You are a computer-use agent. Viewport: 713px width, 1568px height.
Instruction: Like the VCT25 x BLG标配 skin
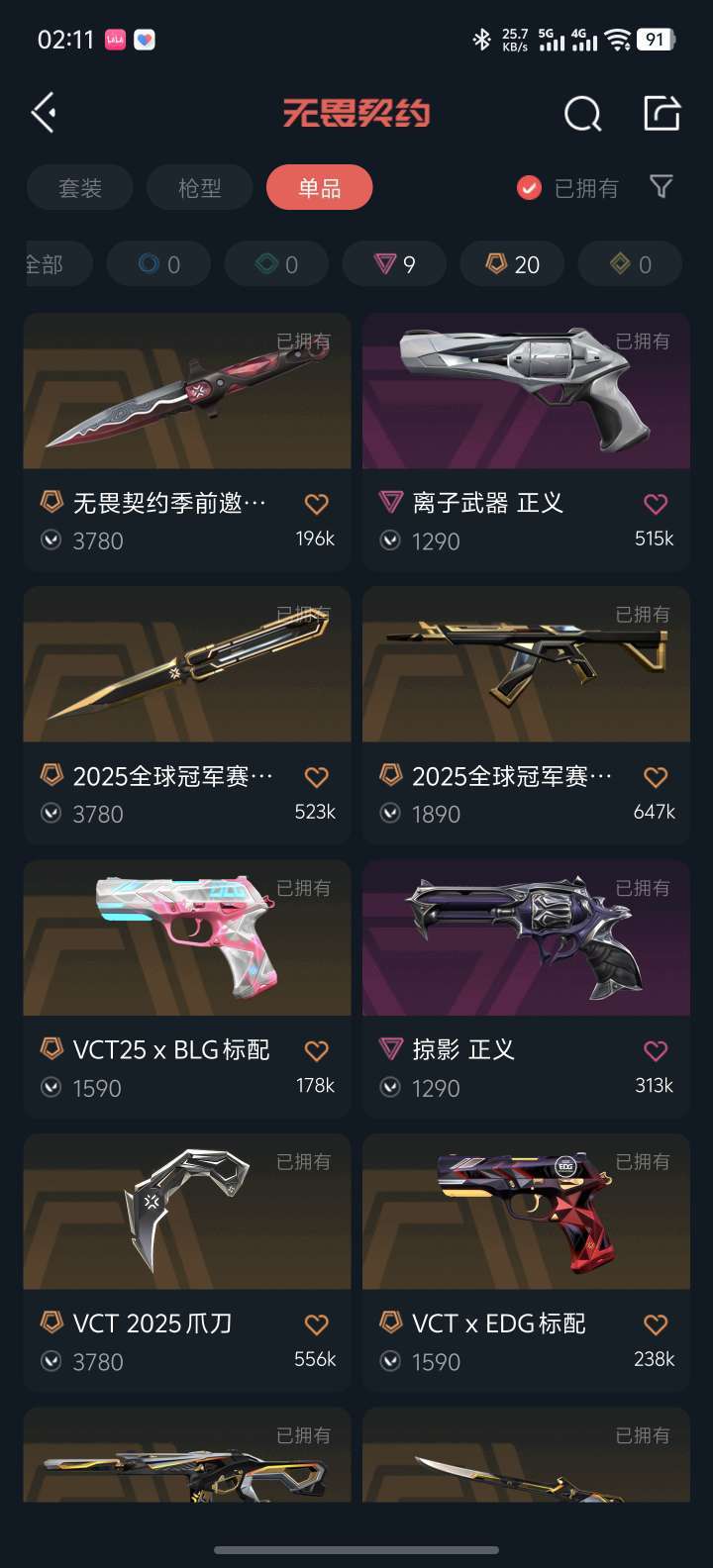316,1051
